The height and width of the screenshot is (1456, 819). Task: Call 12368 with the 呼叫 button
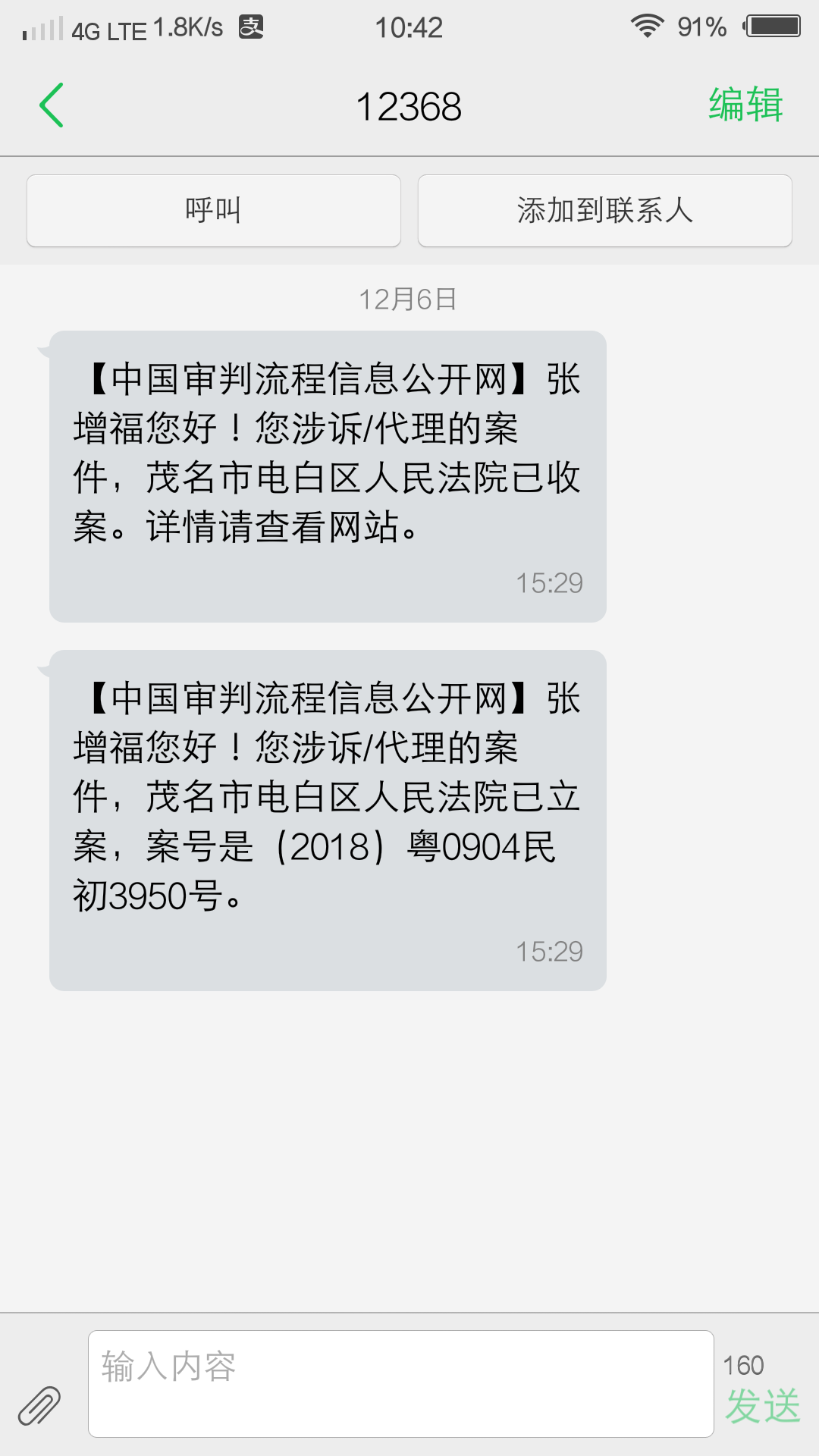point(214,211)
